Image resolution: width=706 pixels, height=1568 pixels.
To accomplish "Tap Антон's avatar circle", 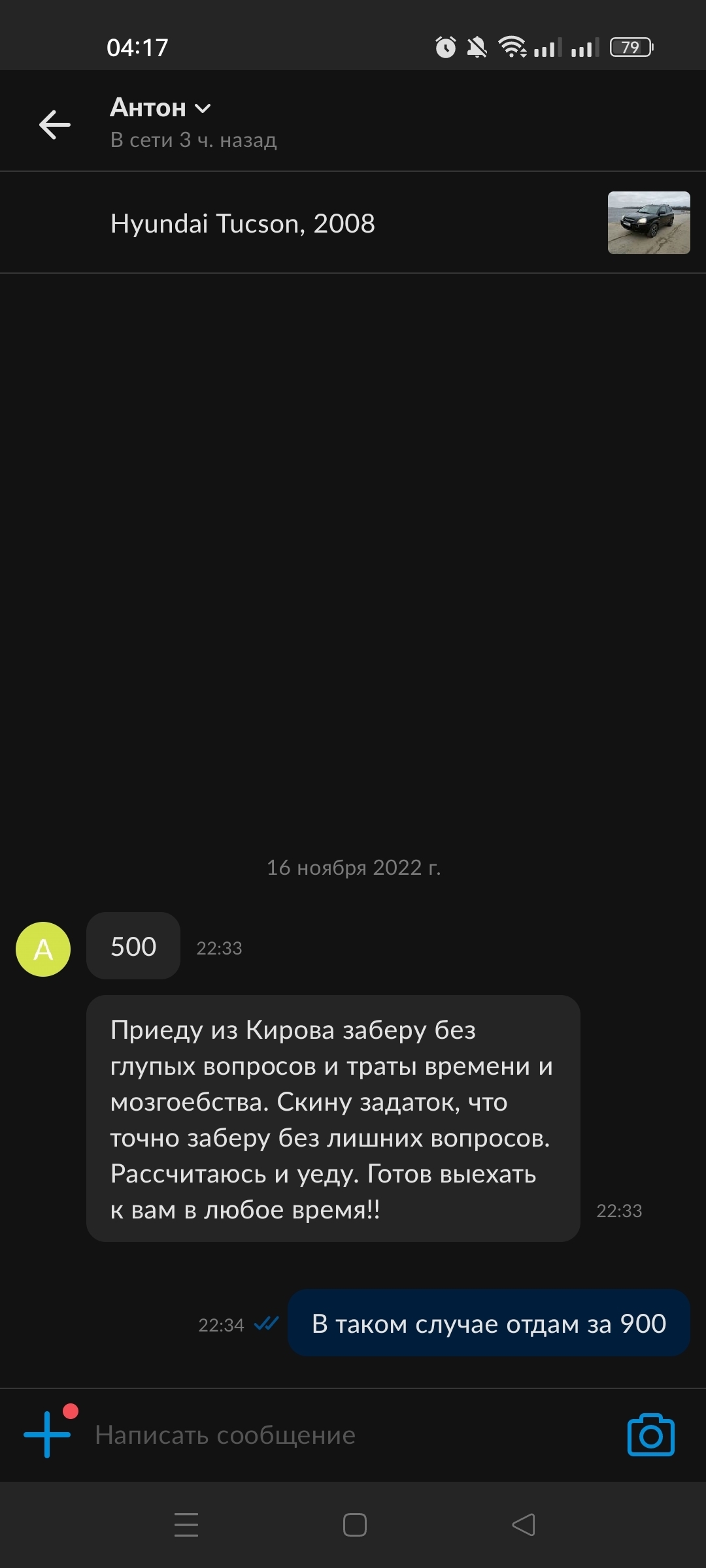I will [x=43, y=949].
